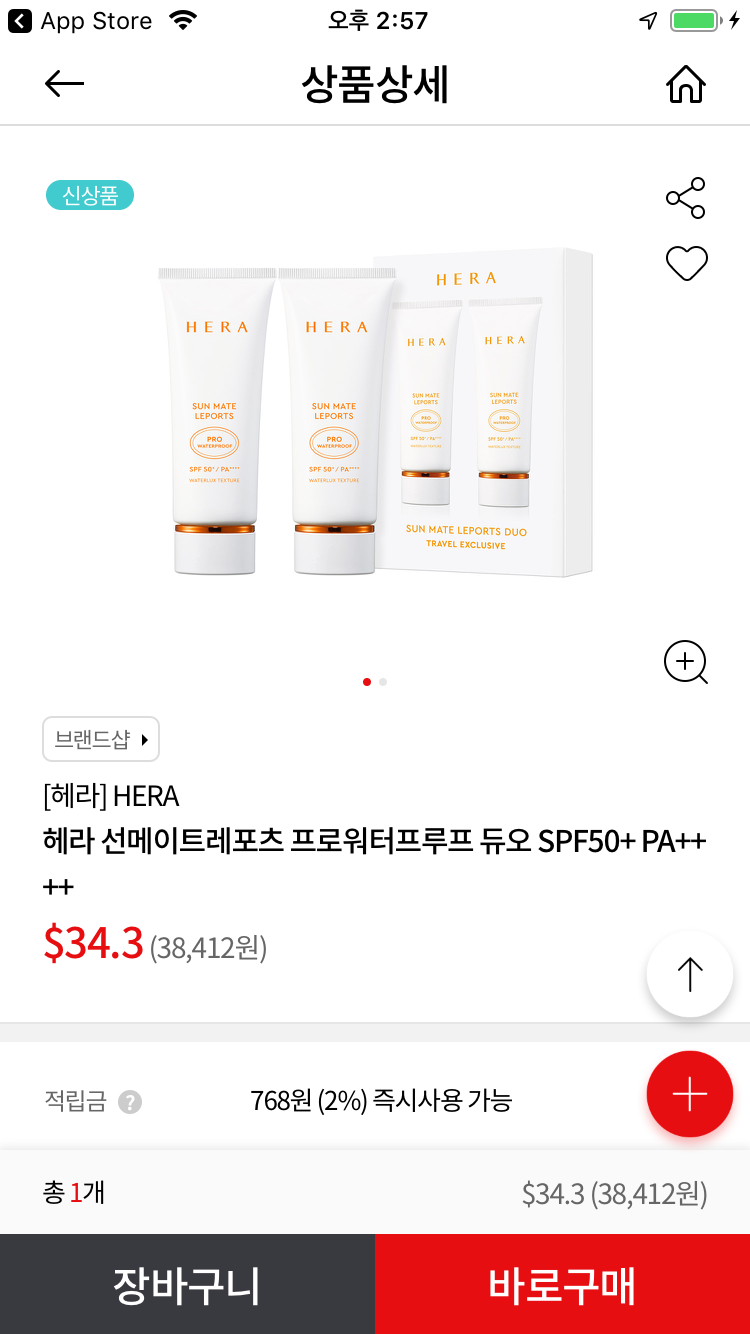The width and height of the screenshot is (750, 1334).
Task: Open the 브랜드샵 brand shop chip
Action: tap(101, 740)
